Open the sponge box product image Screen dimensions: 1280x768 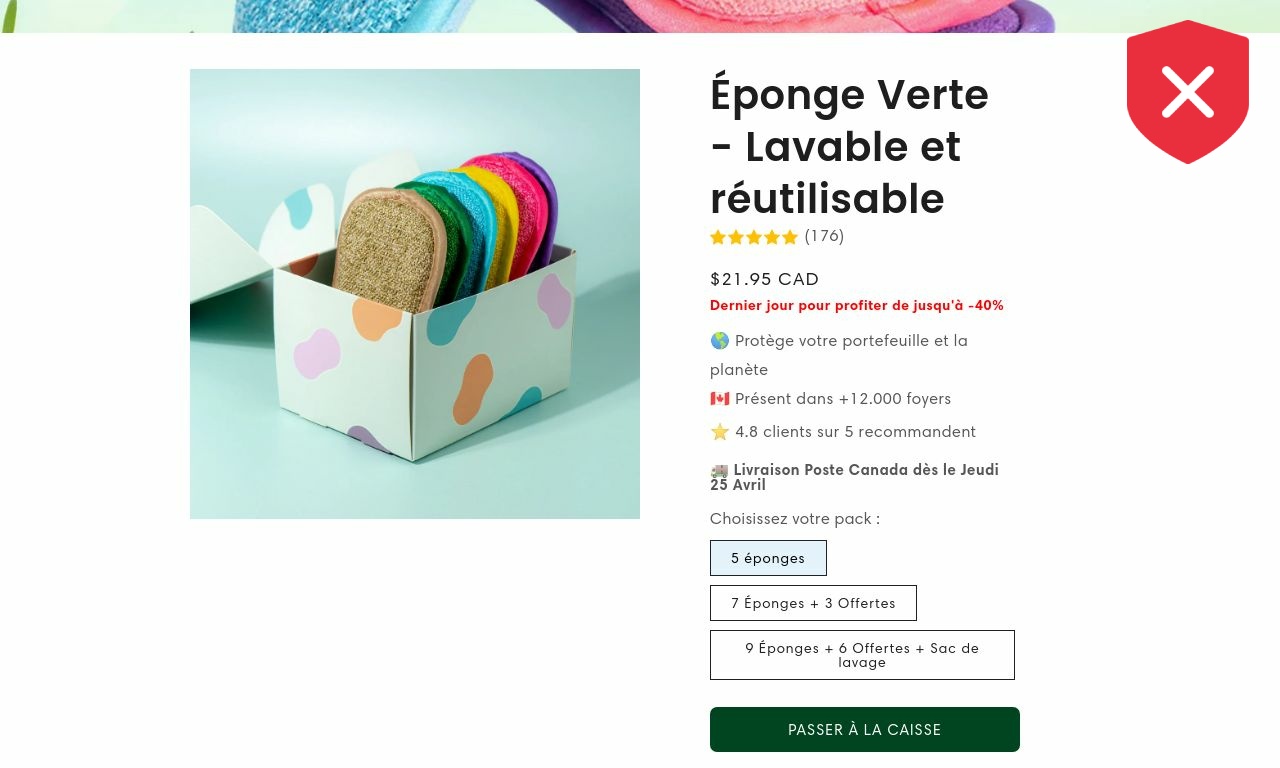[415, 294]
